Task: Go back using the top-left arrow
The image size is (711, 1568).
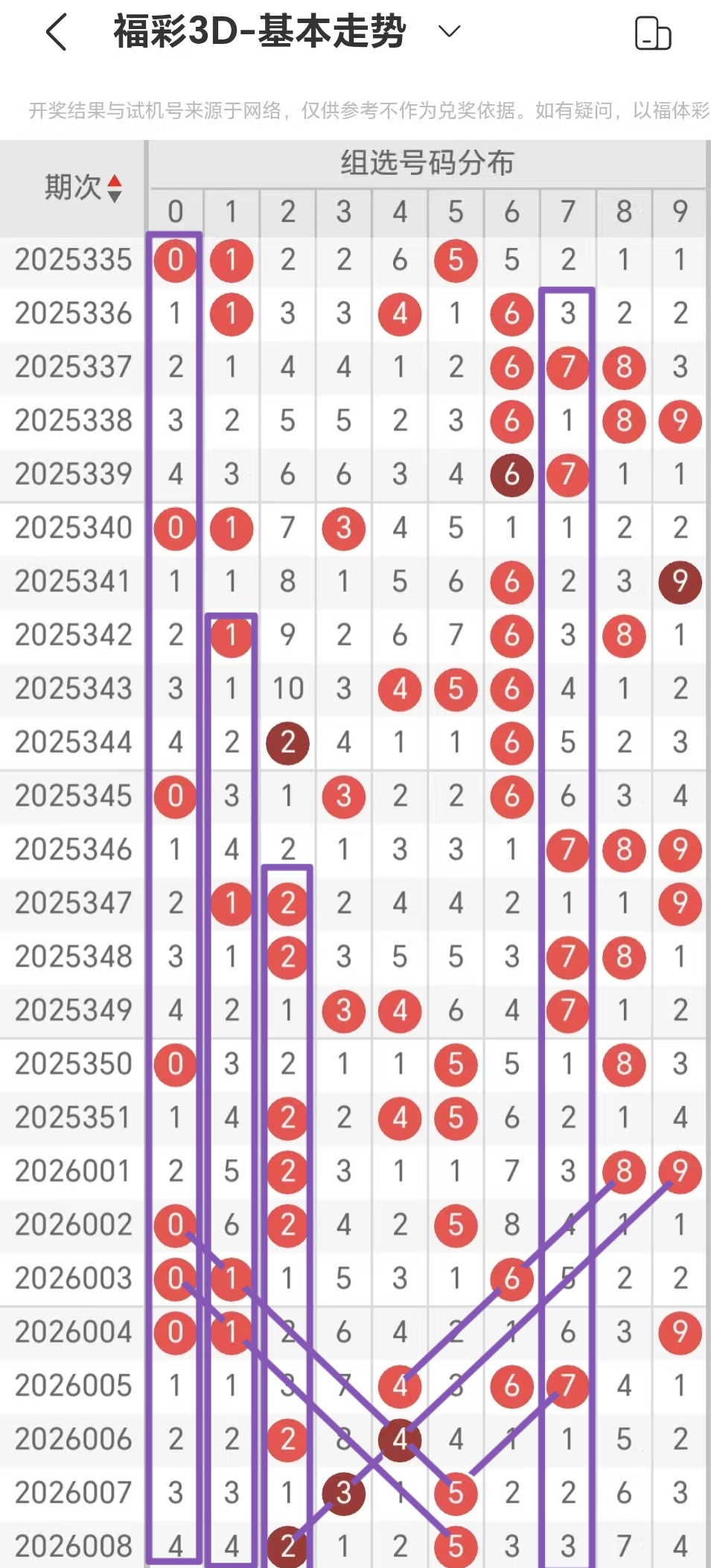Action: (x=57, y=33)
